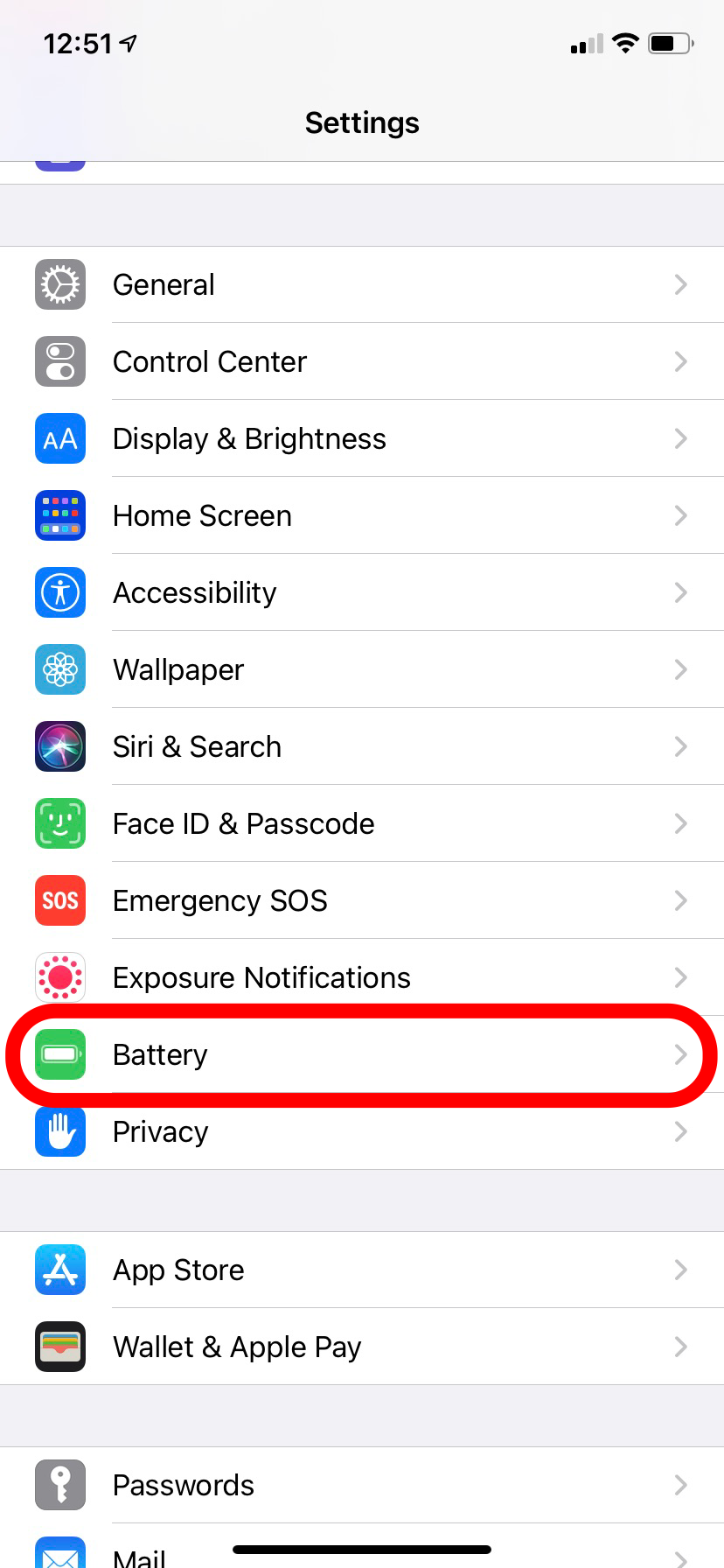Go to Face ID & Passcode
This screenshot has height=1568, width=724.
[x=362, y=823]
